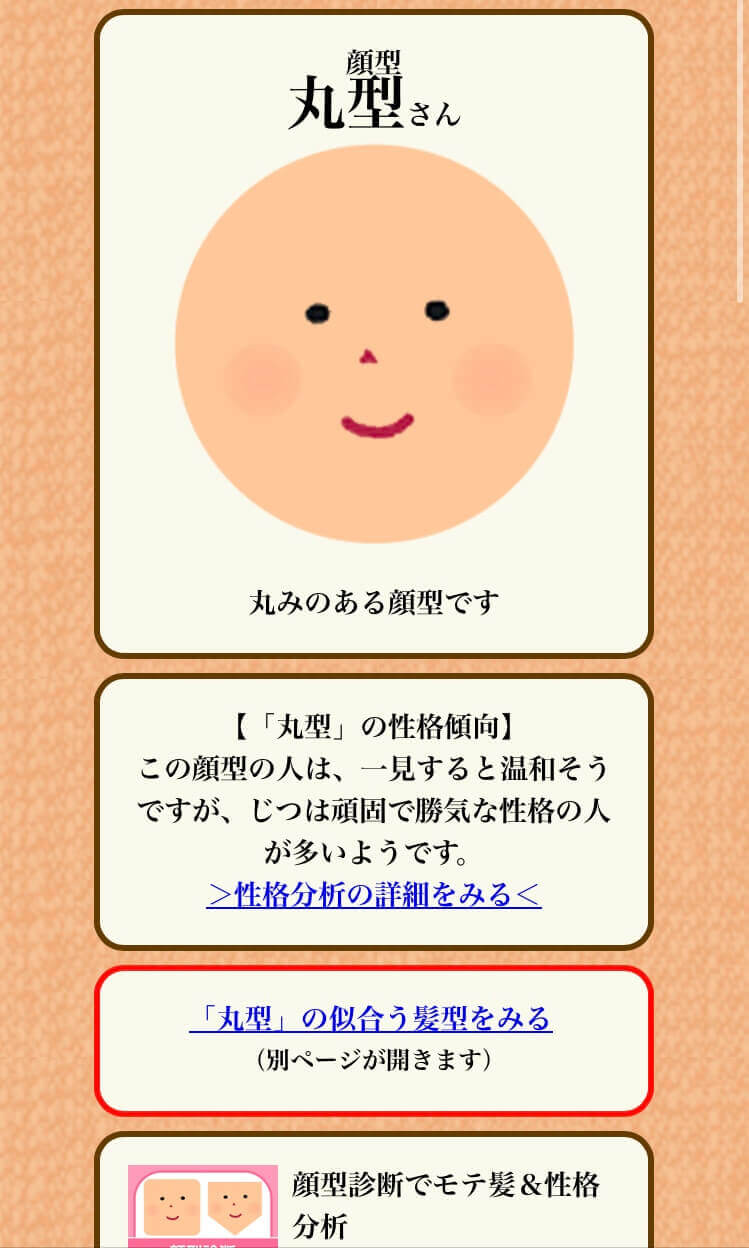Open the 性格分析の詳細をみる link

click(374, 896)
